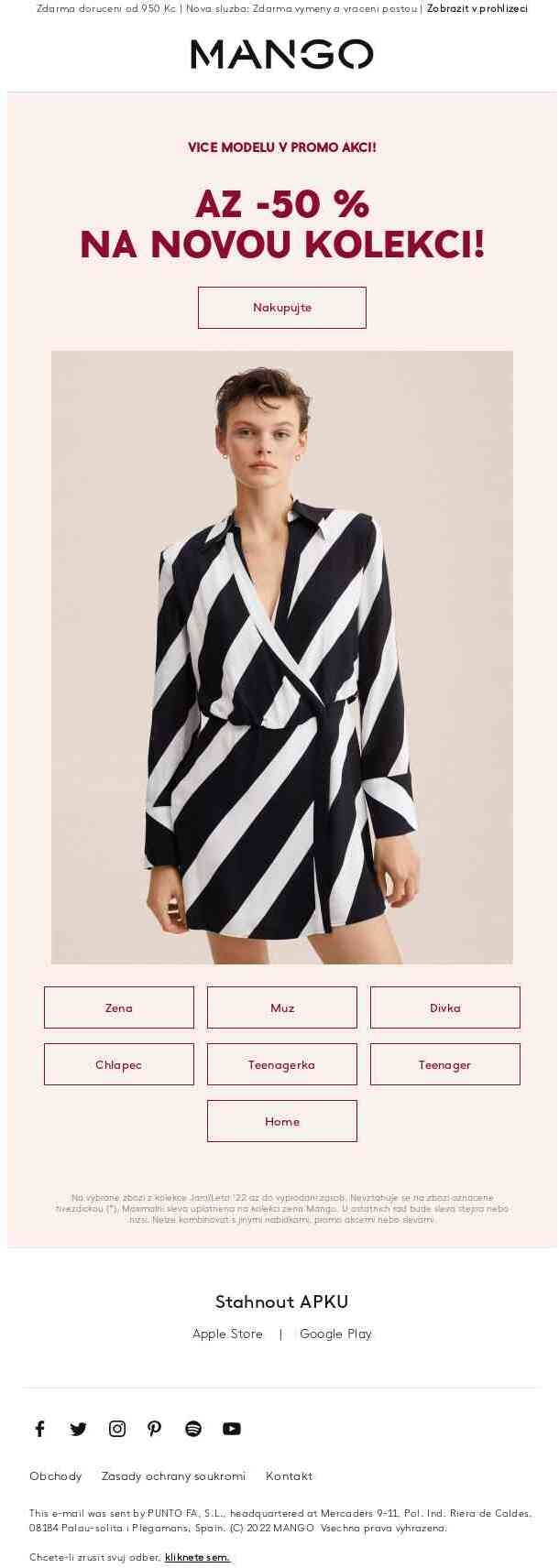The height and width of the screenshot is (1568, 559).
Task: Download app from Apple Store
Action: [x=227, y=1334]
